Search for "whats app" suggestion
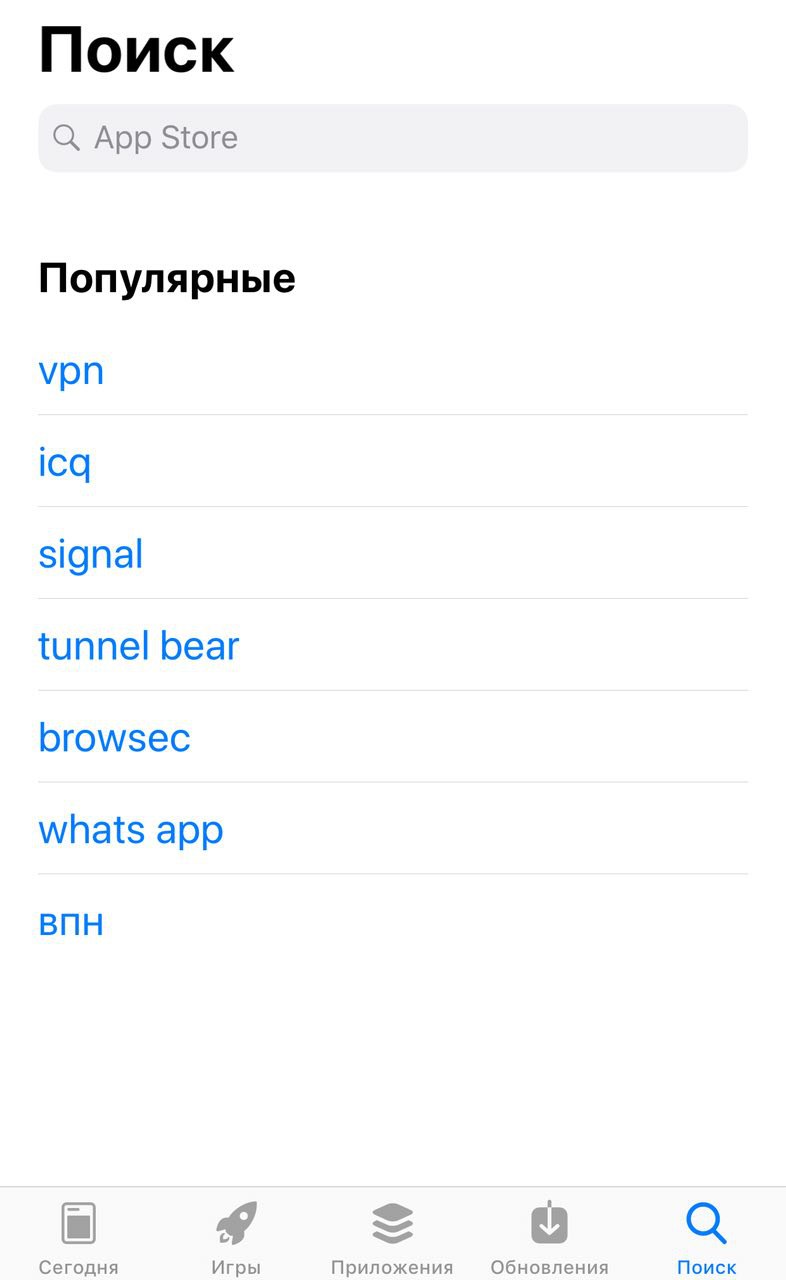 (x=131, y=830)
